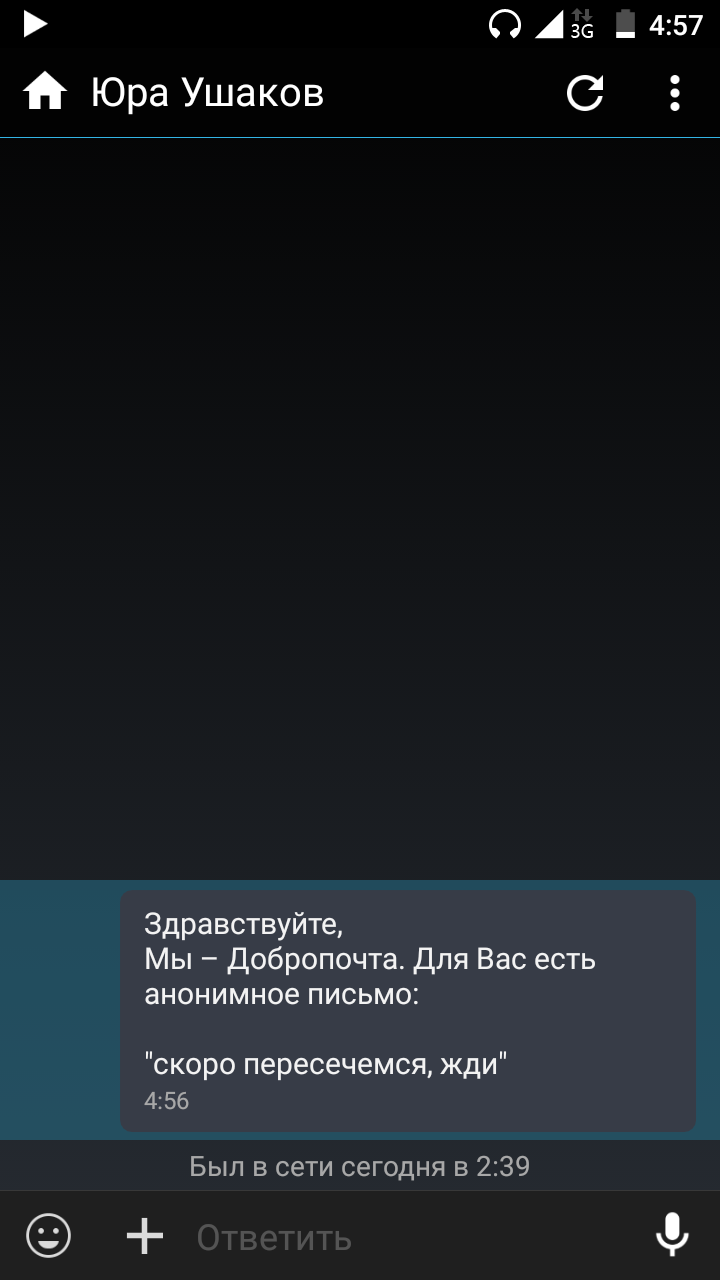Record a voice message with the microphone
This screenshot has width=720, height=1280.
coord(672,1235)
